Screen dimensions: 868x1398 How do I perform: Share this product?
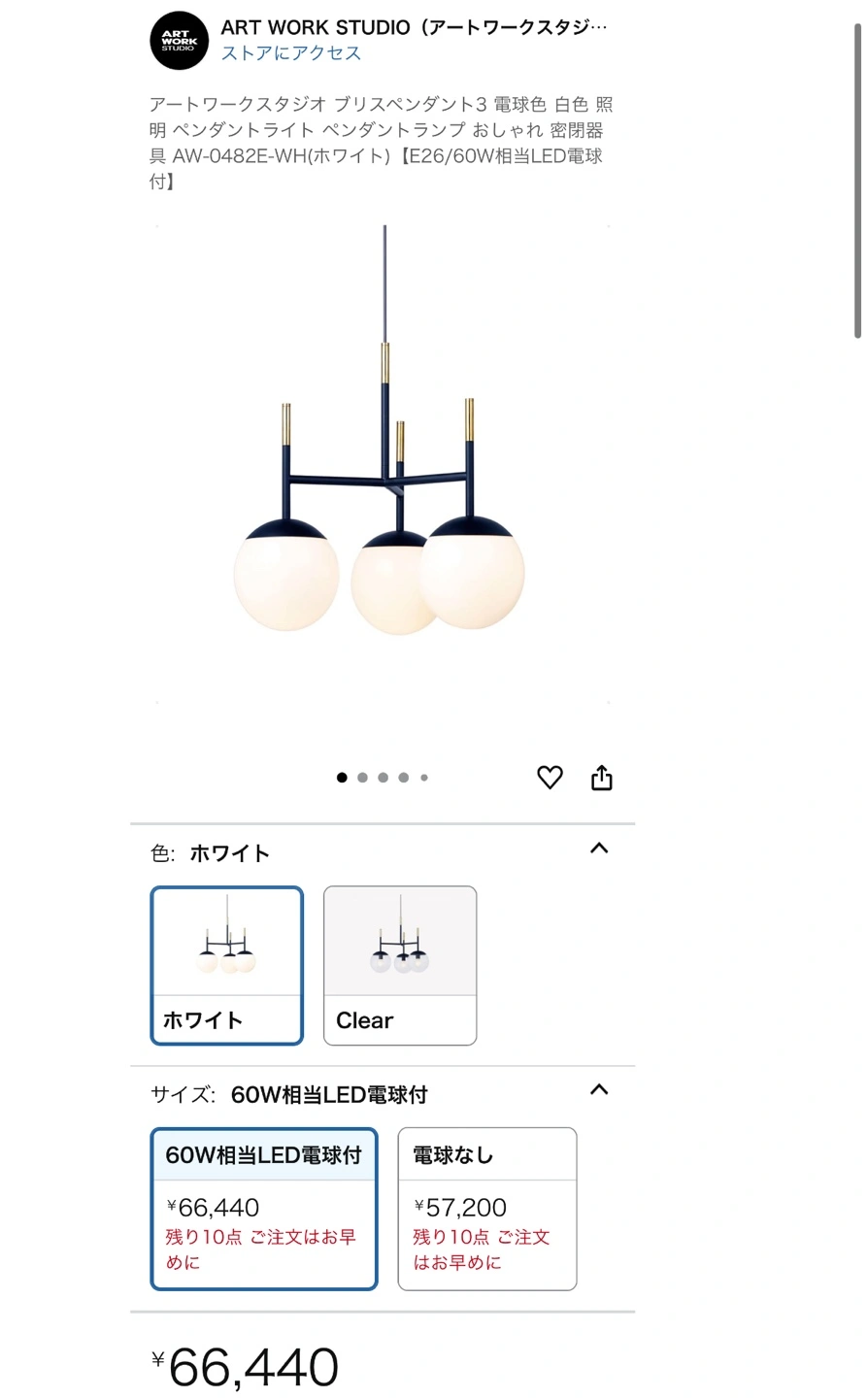pyautogui.click(x=602, y=778)
